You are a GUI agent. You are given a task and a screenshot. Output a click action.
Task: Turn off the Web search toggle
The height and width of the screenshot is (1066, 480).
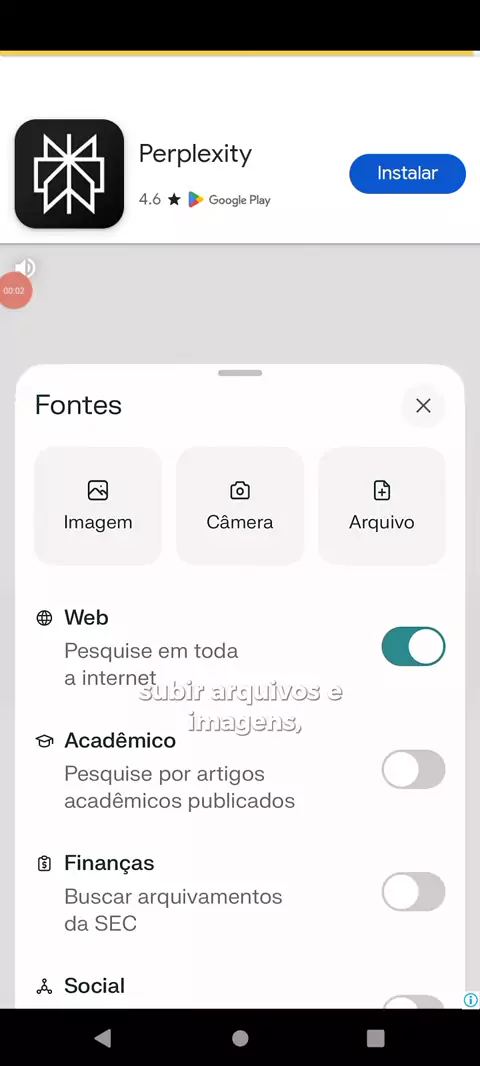tap(413, 646)
